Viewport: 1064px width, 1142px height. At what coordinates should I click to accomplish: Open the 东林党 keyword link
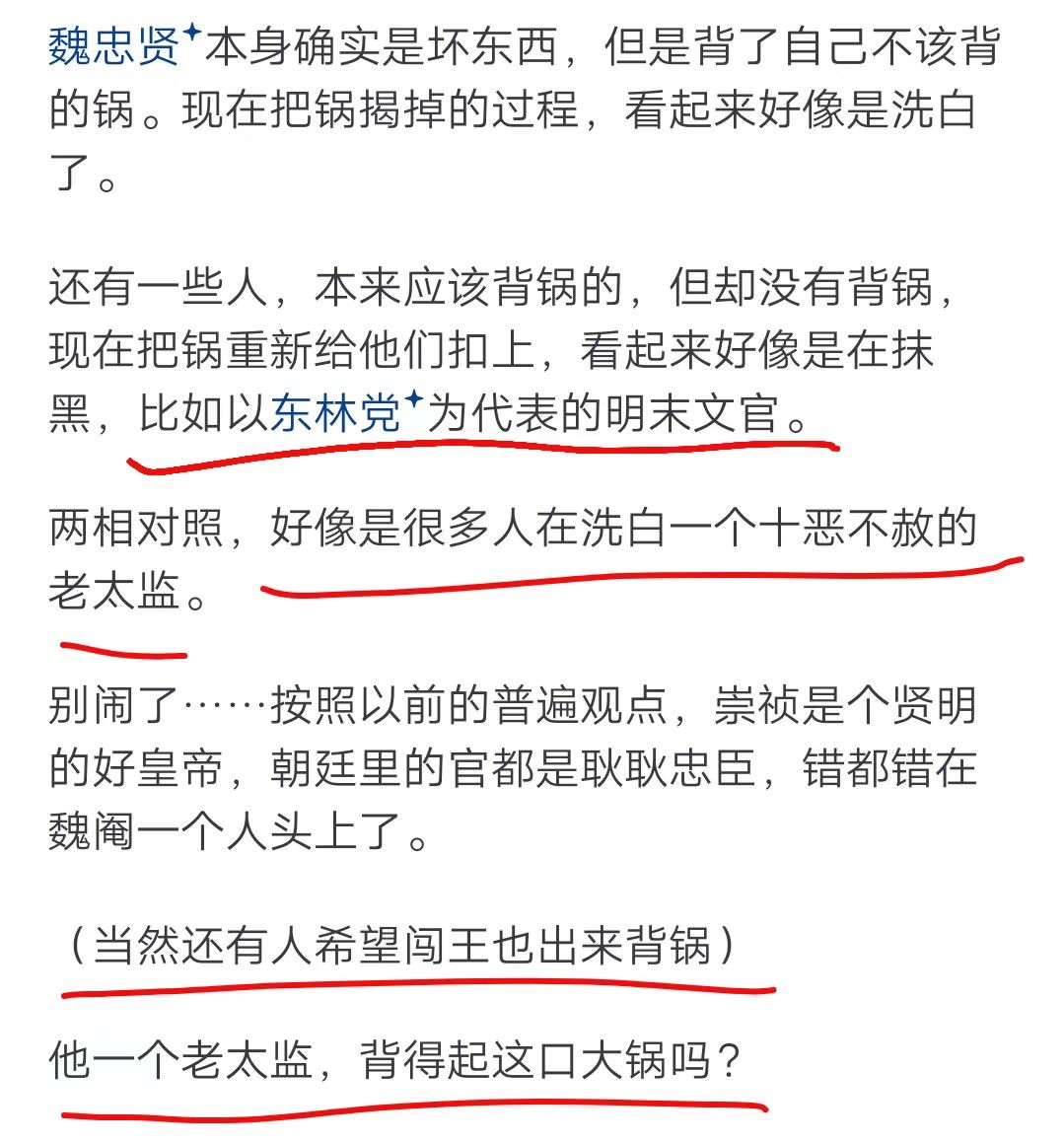[336, 412]
